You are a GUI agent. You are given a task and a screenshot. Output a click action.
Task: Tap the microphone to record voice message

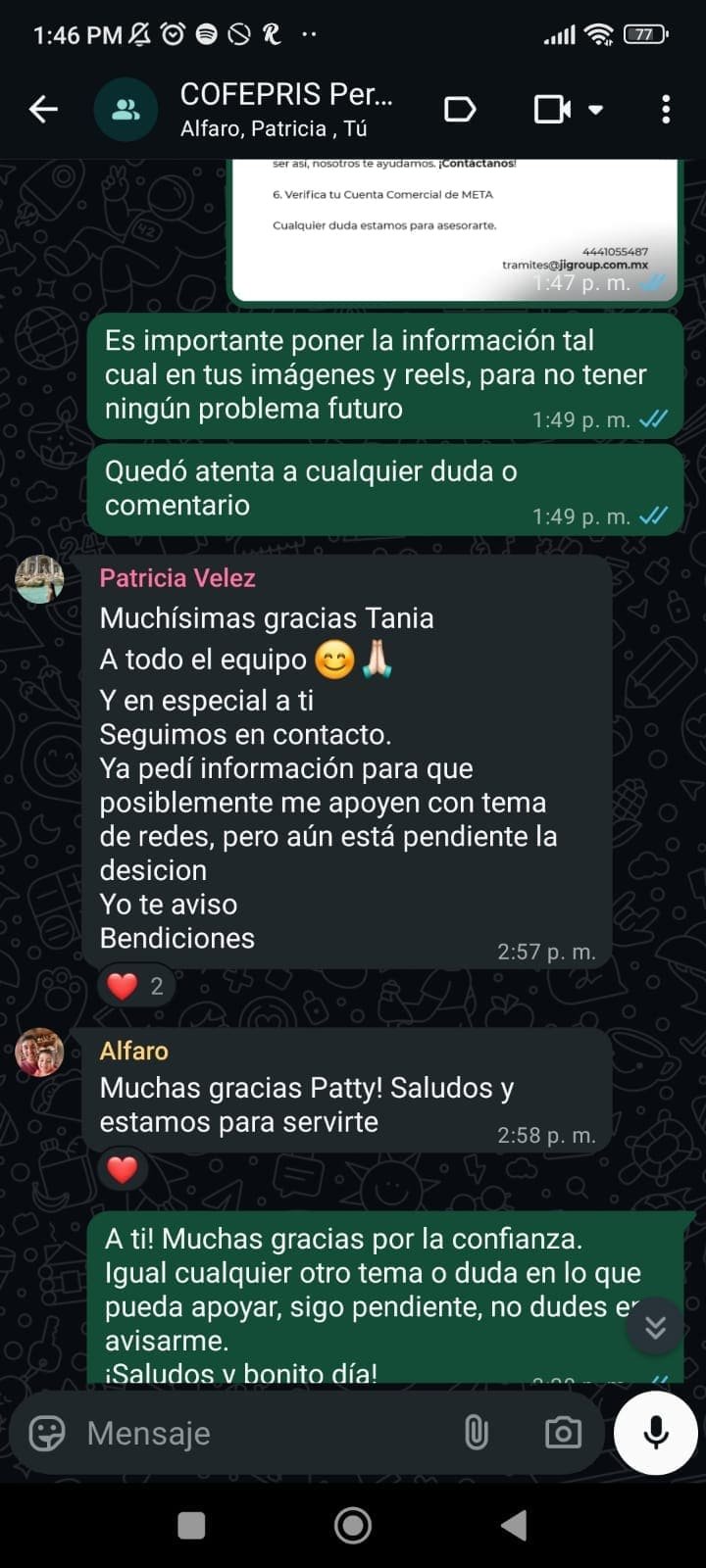click(x=654, y=1432)
